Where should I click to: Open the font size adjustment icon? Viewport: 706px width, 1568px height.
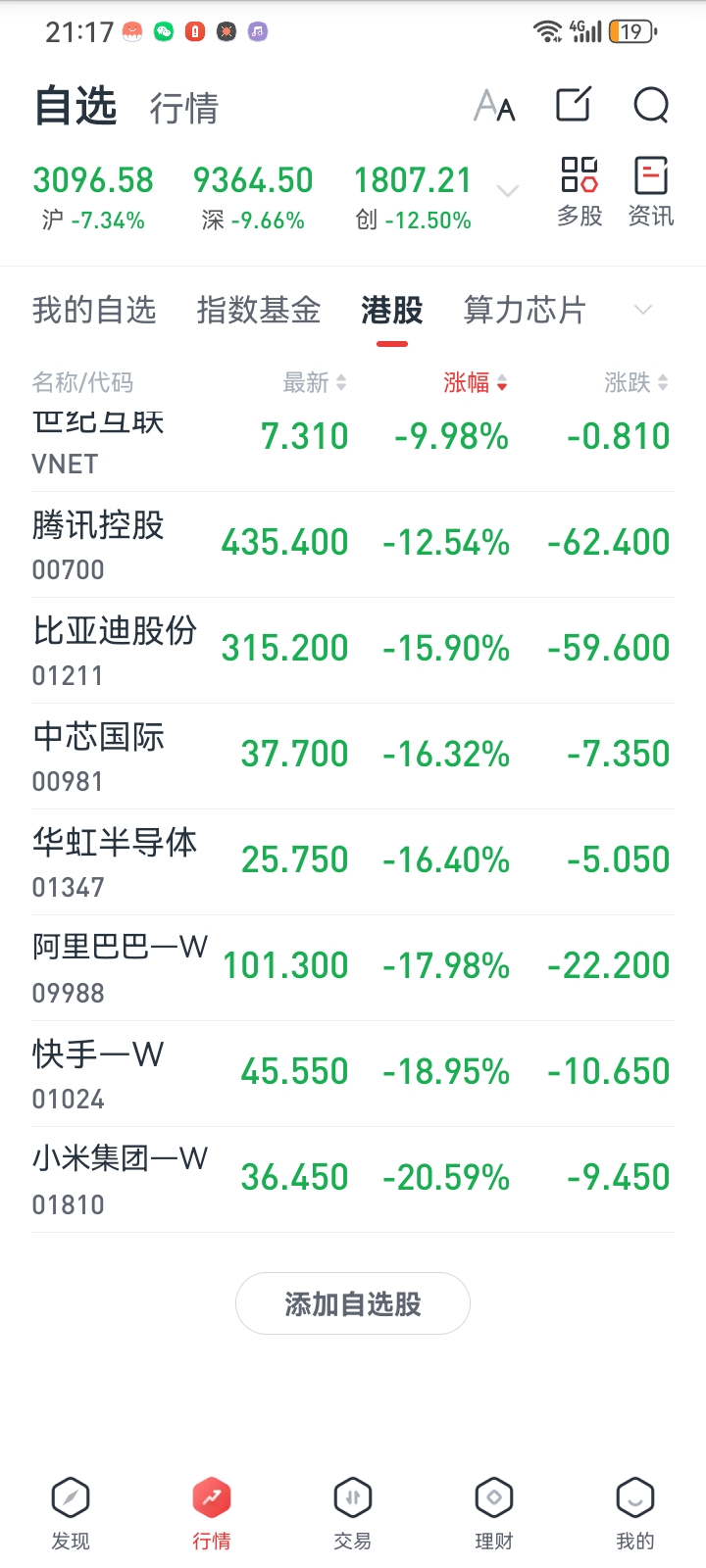[494, 106]
